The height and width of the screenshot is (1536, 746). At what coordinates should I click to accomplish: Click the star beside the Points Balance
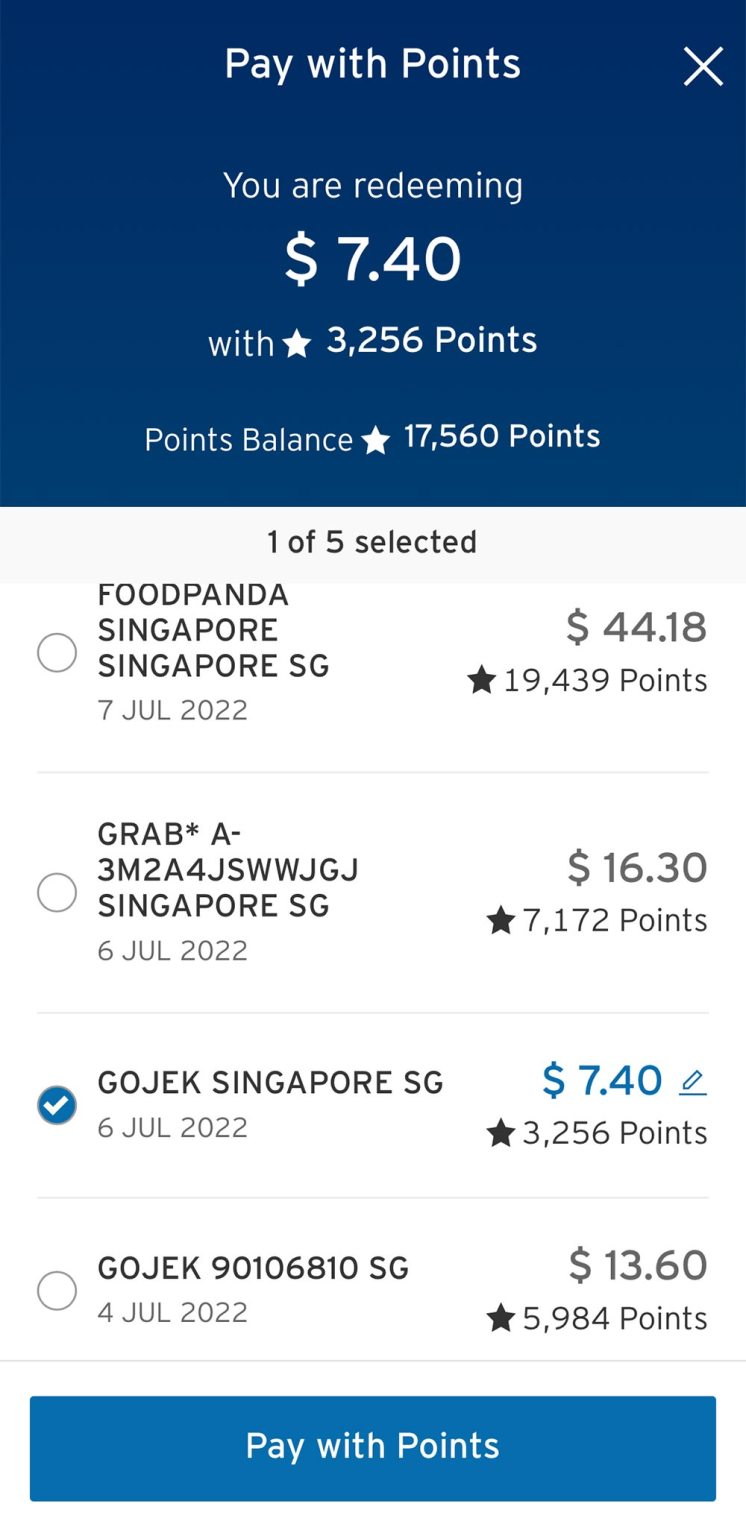[x=375, y=439]
